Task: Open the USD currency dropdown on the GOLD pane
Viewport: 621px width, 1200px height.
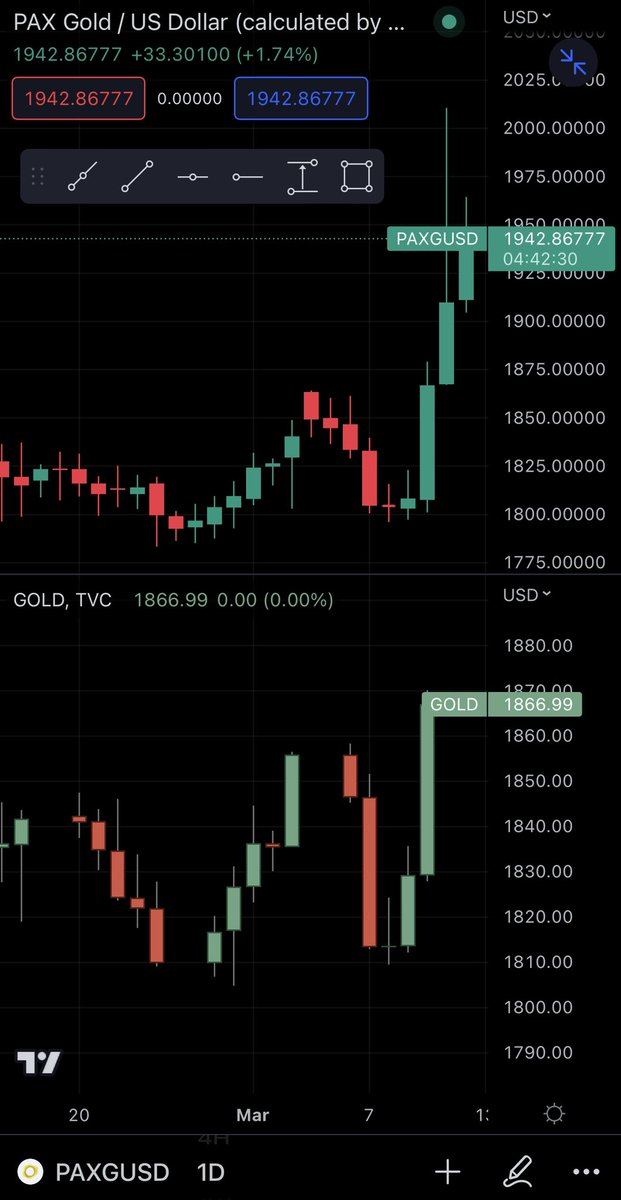Action: [526, 595]
